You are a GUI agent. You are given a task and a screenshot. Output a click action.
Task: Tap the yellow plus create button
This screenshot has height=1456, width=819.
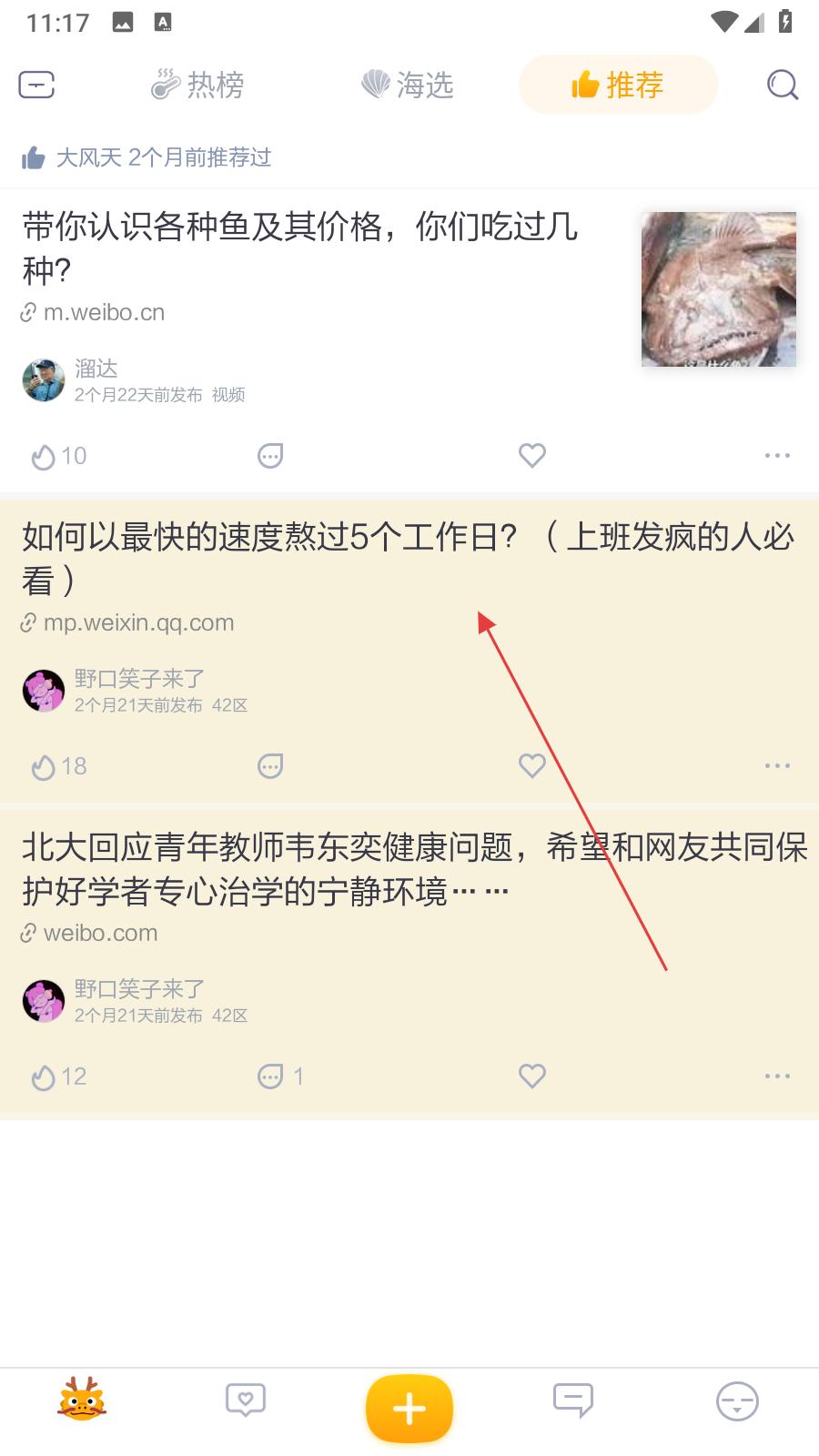(409, 1408)
